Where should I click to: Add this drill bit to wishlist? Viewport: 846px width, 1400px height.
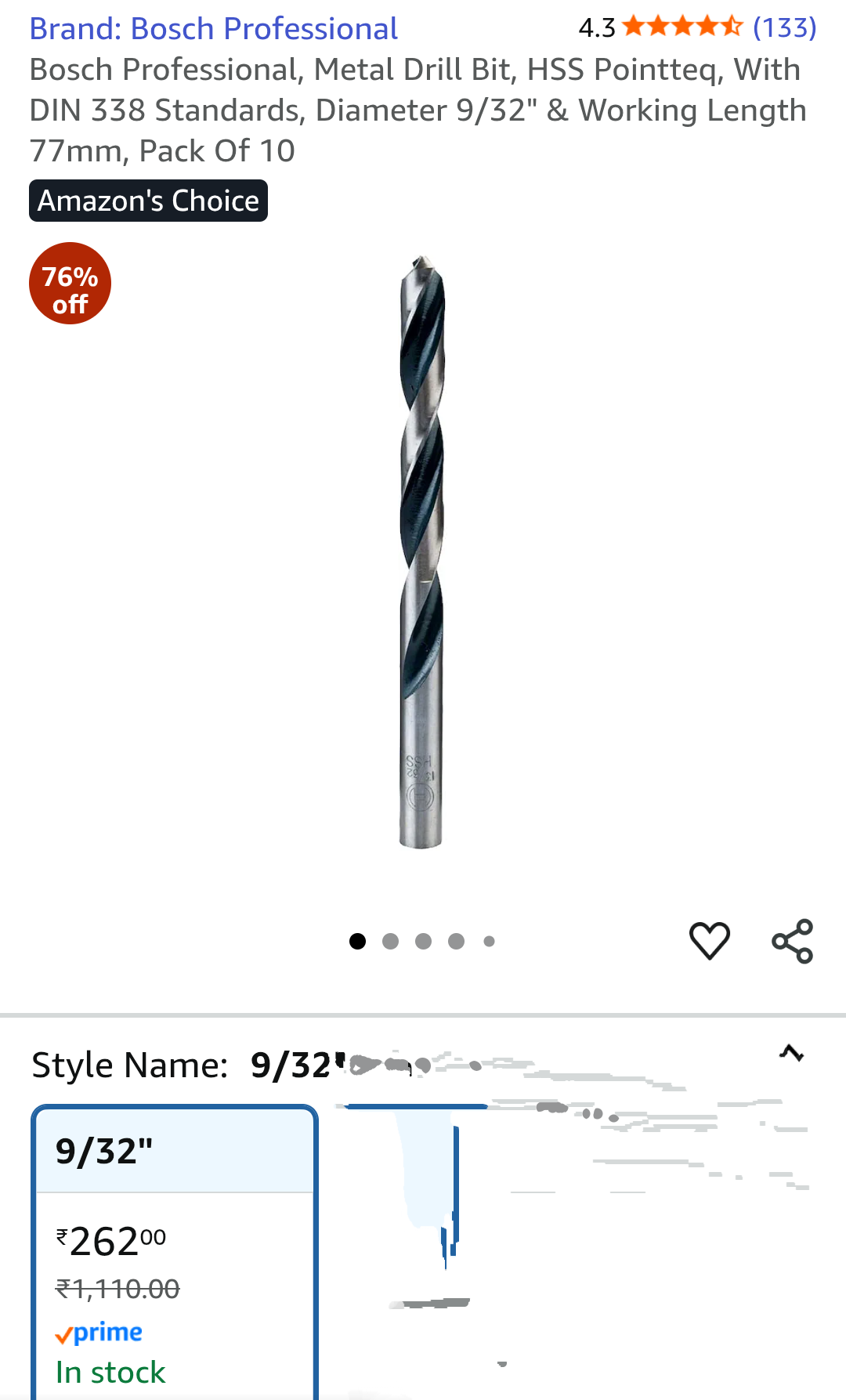[709, 940]
